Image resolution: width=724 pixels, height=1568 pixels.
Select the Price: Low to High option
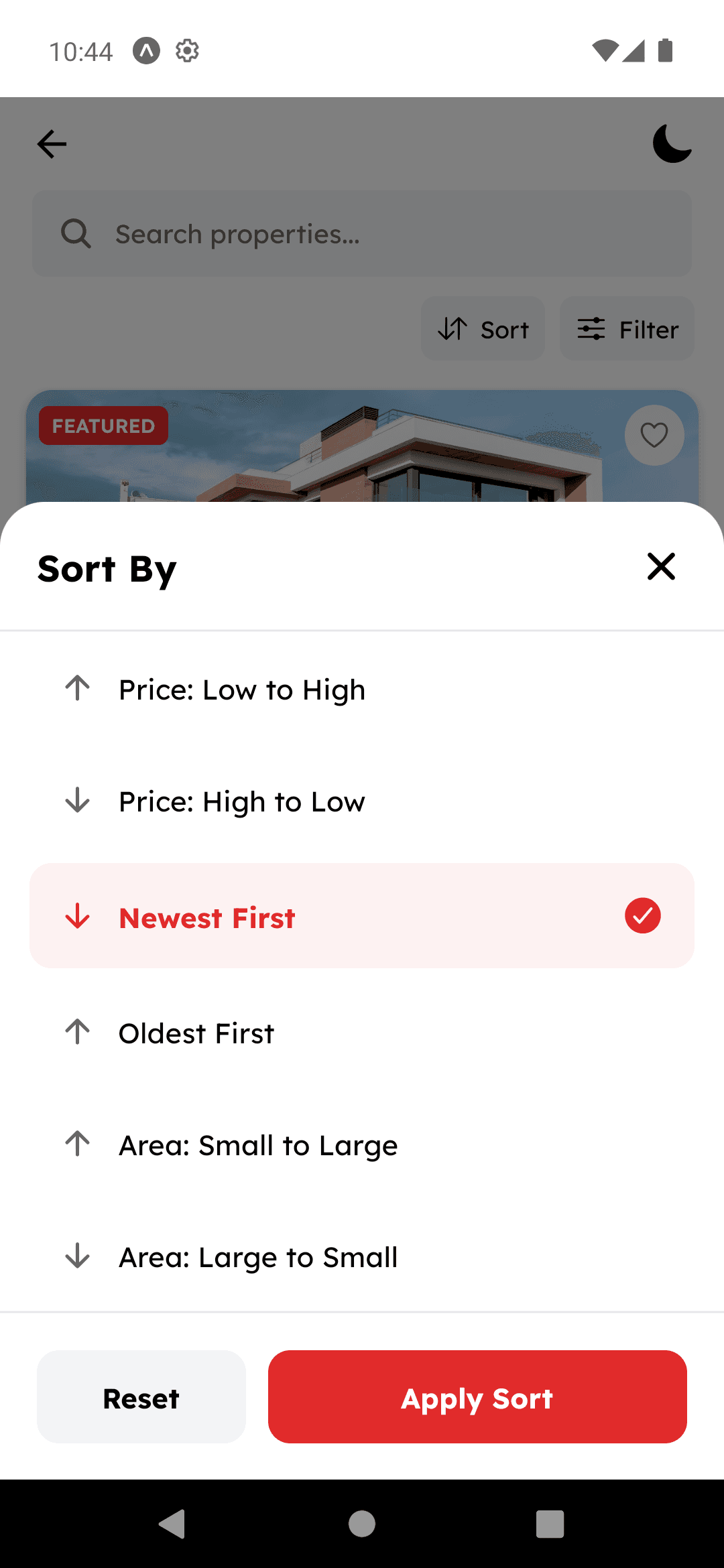tap(242, 689)
